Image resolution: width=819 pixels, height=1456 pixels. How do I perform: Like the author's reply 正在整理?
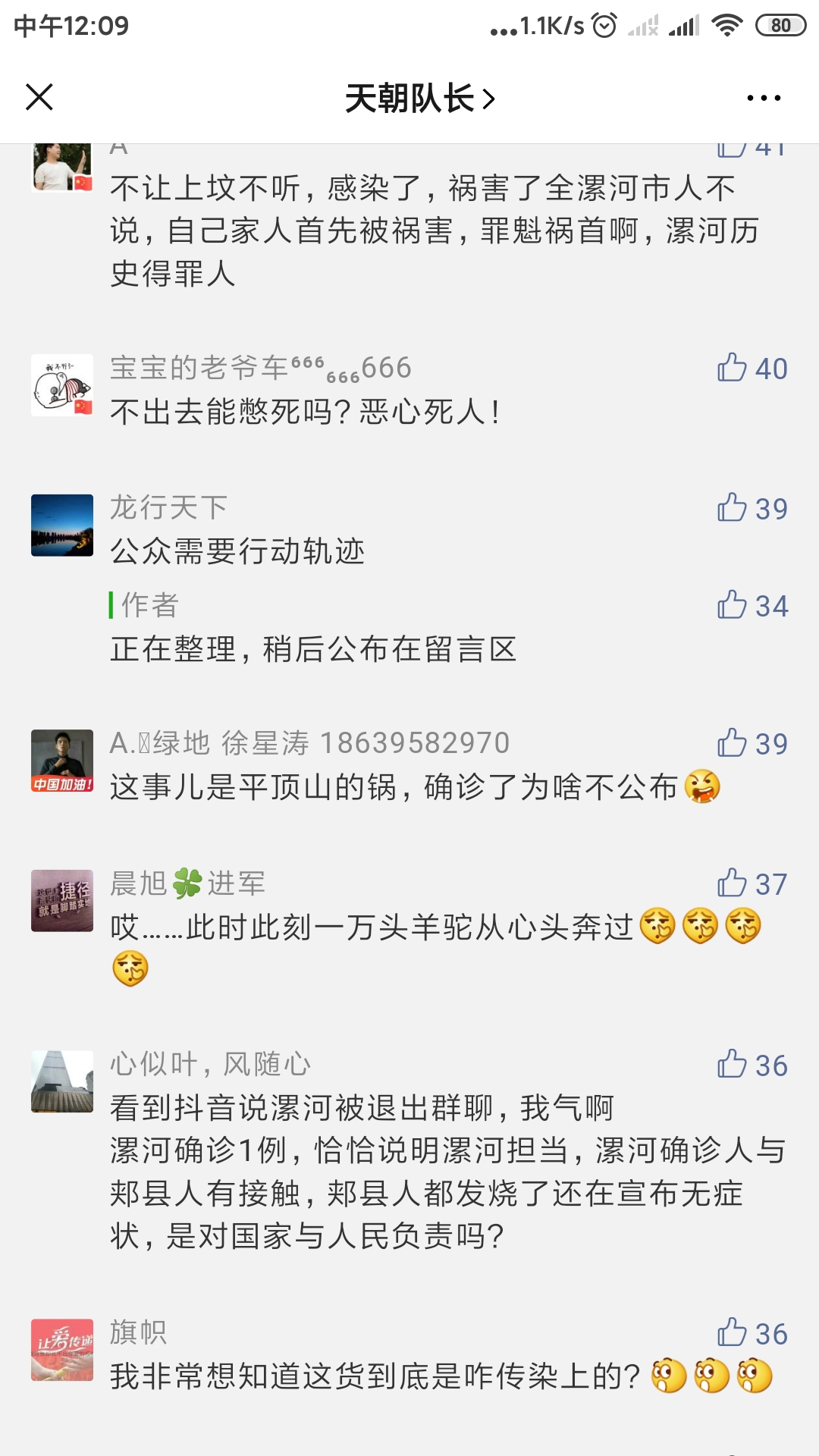coord(733,605)
